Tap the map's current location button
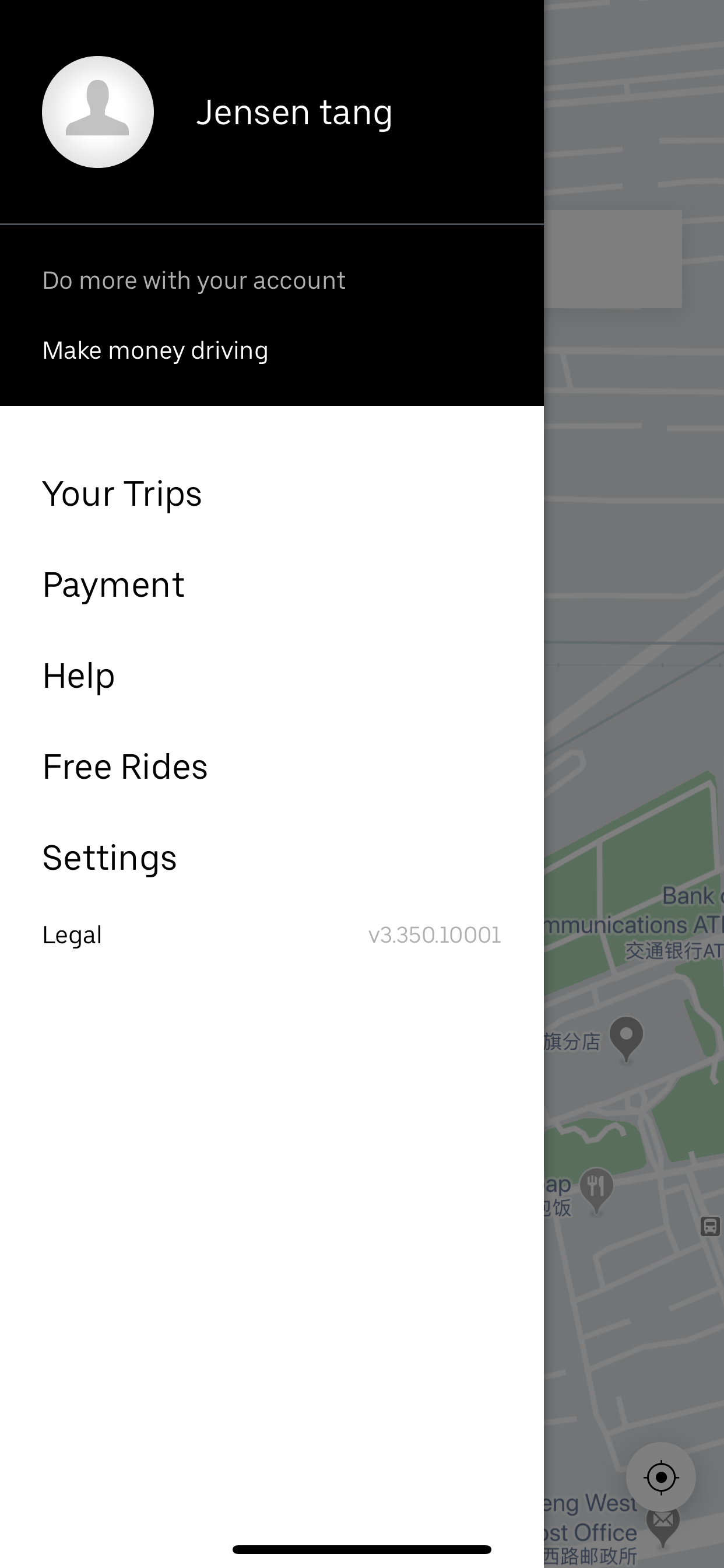The height and width of the screenshot is (1568, 724). coord(660,1478)
